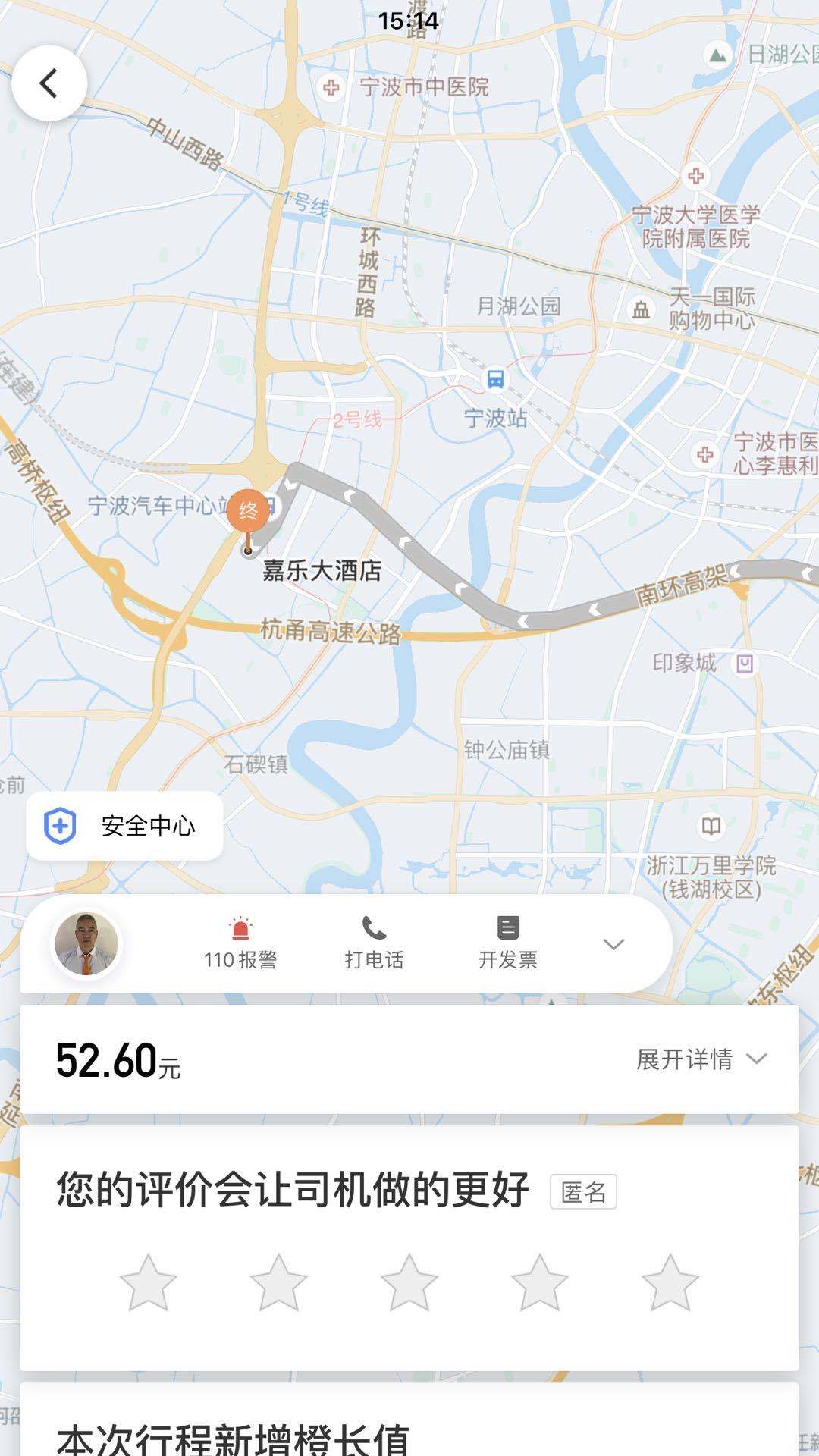819x1456 pixels.
Task: Rate the driver two stars
Action: point(278,1283)
